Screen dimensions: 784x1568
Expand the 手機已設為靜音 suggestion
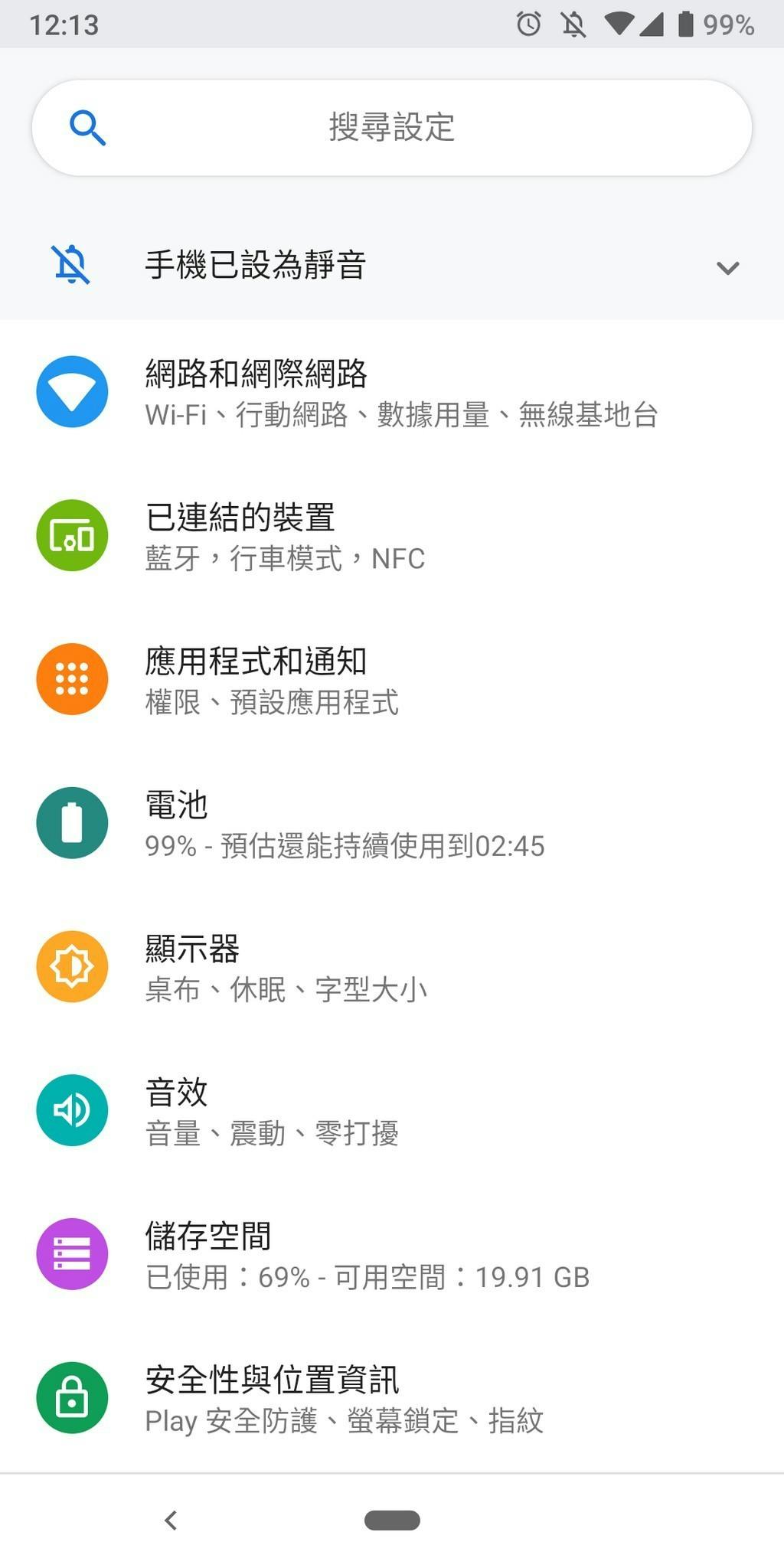click(x=727, y=267)
